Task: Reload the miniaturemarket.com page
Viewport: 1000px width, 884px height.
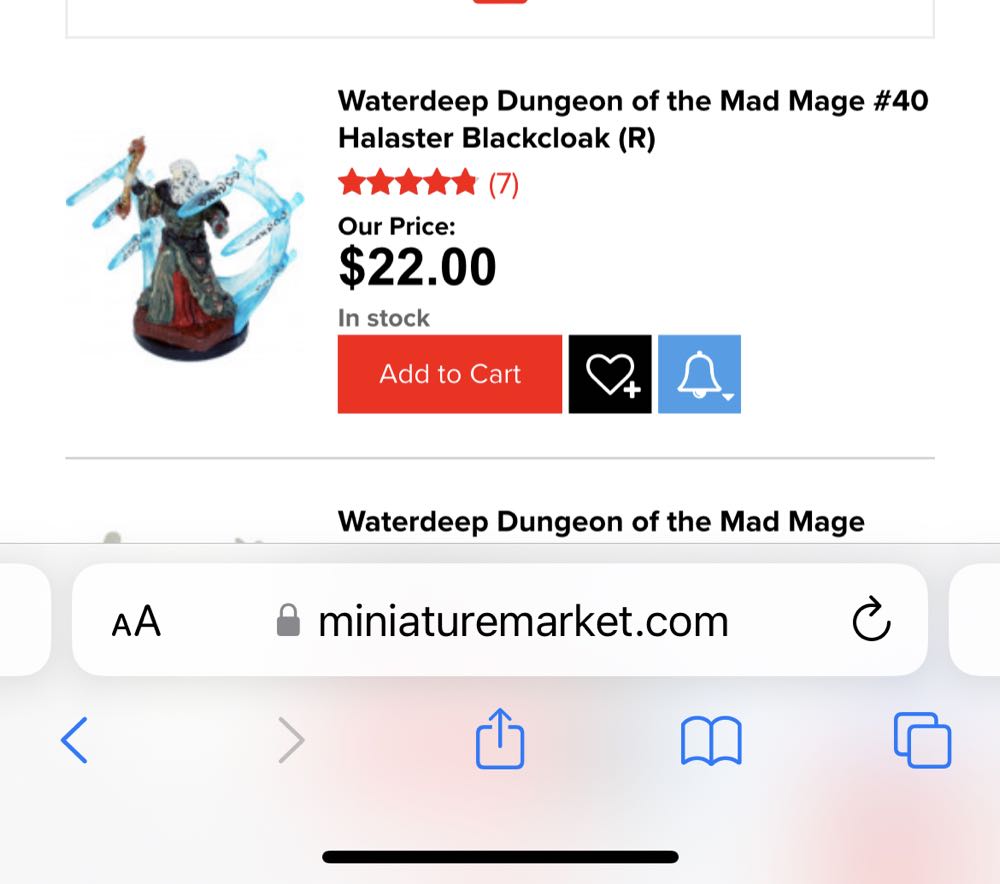Action: pyautogui.click(x=870, y=621)
